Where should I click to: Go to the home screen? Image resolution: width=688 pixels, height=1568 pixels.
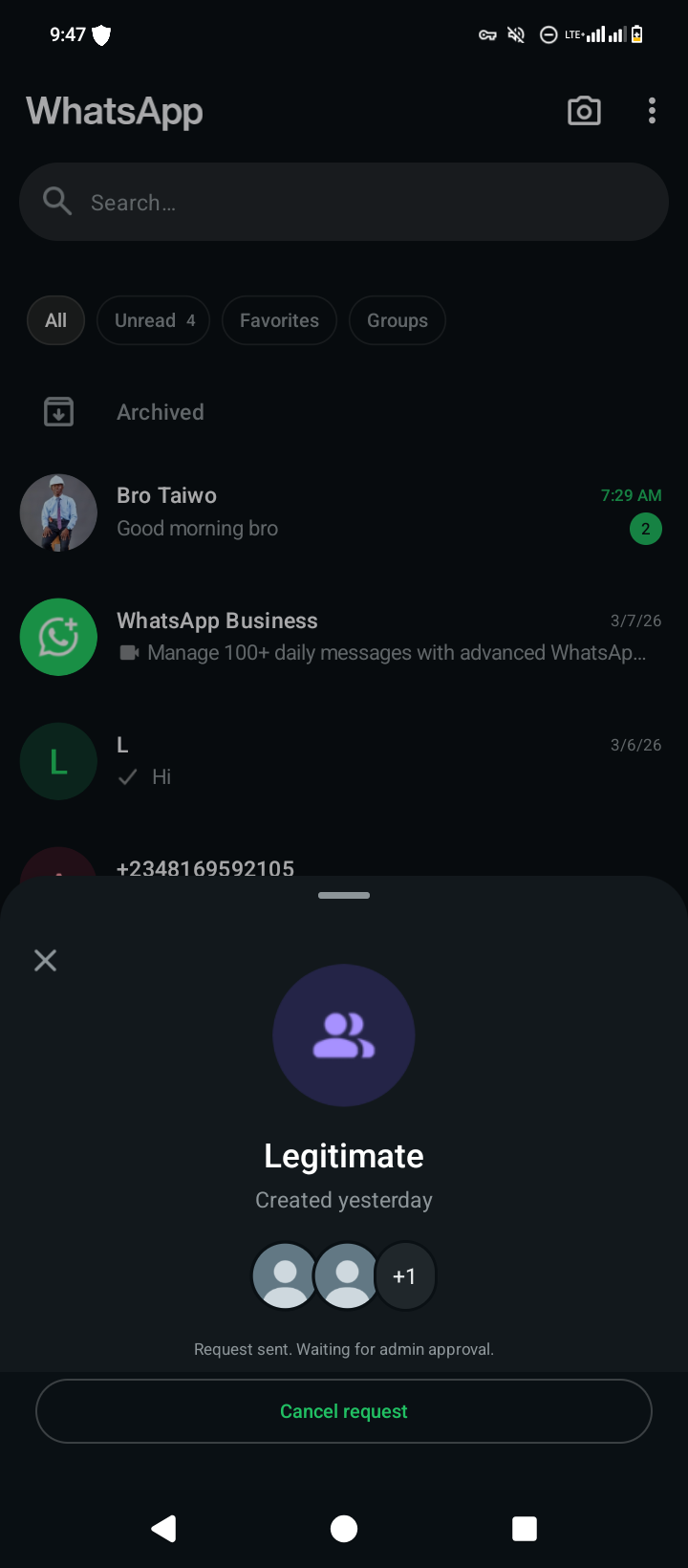pyautogui.click(x=344, y=1528)
